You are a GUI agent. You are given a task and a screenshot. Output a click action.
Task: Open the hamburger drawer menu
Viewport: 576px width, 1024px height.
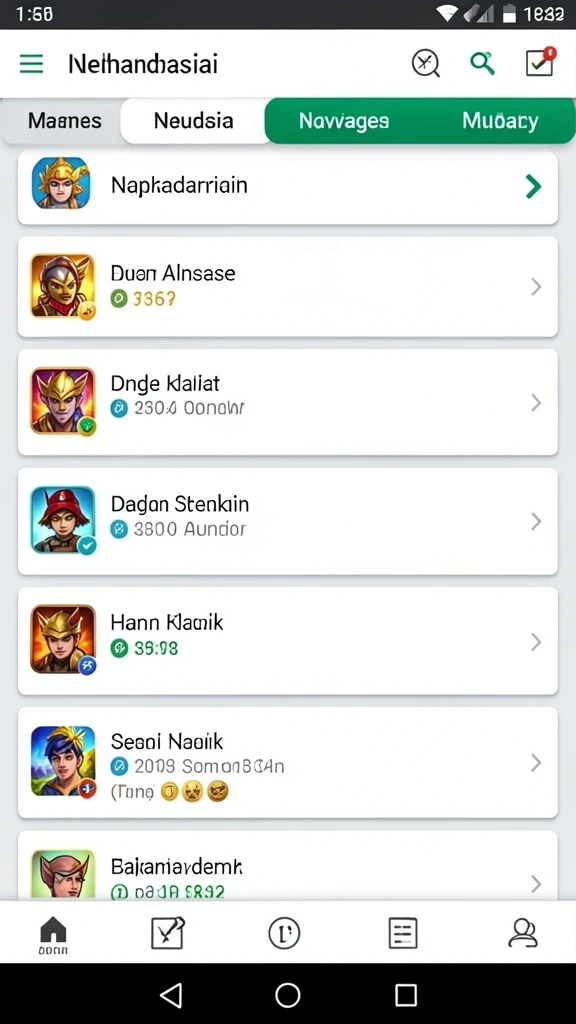pos(31,64)
